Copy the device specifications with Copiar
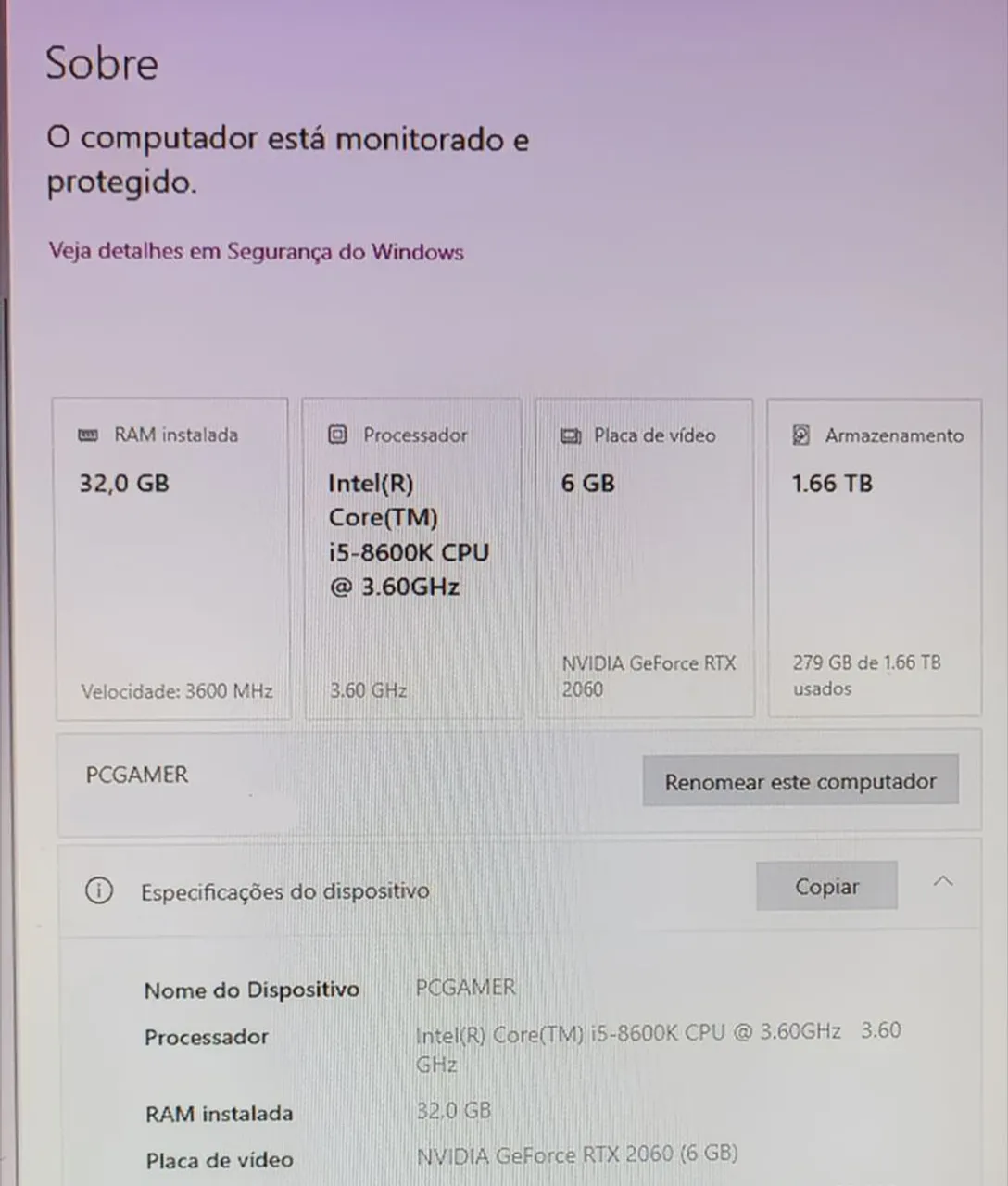The width and height of the screenshot is (1008, 1186). tap(825, 887)
